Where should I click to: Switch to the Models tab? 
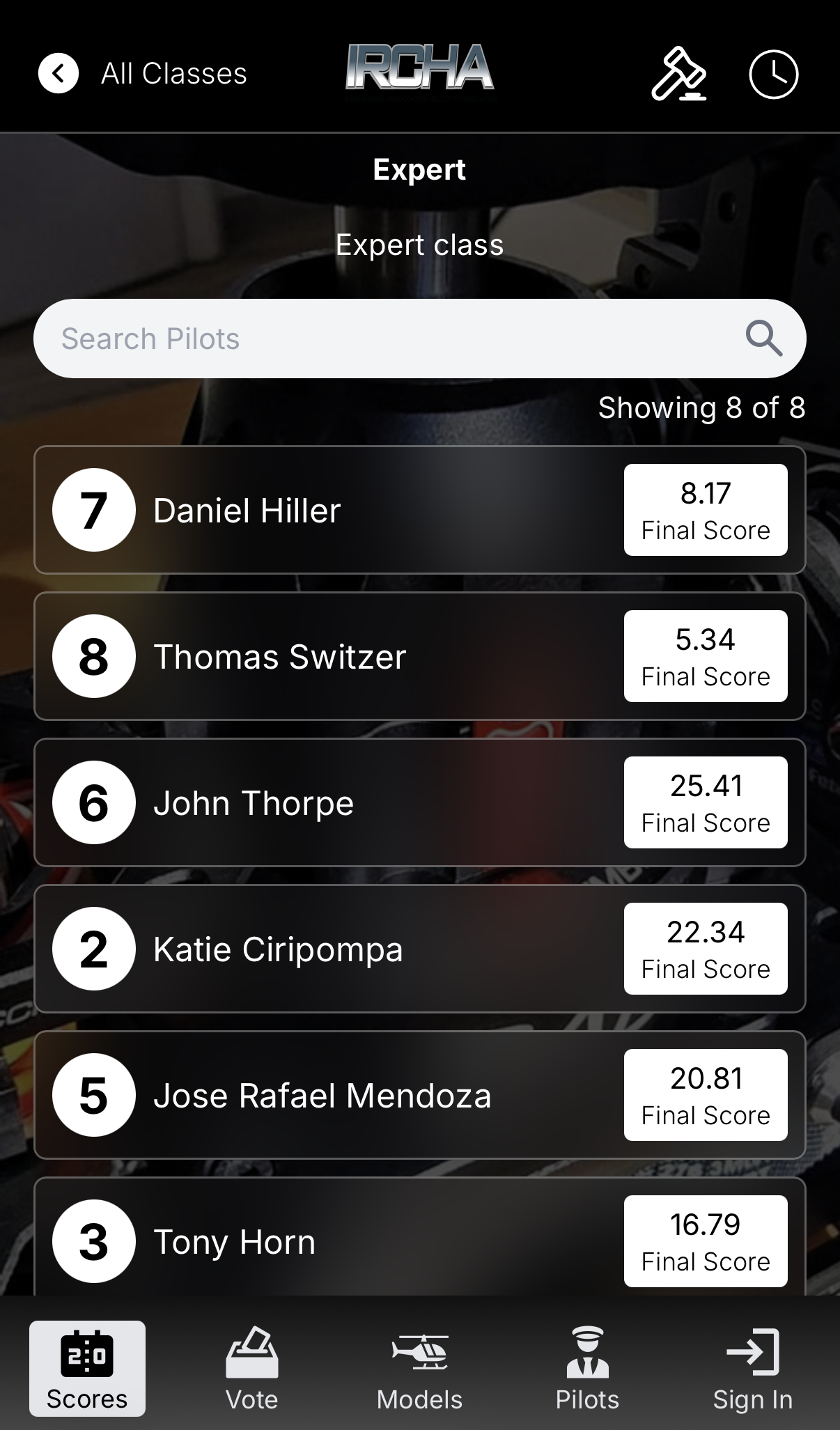point(419,1369)
